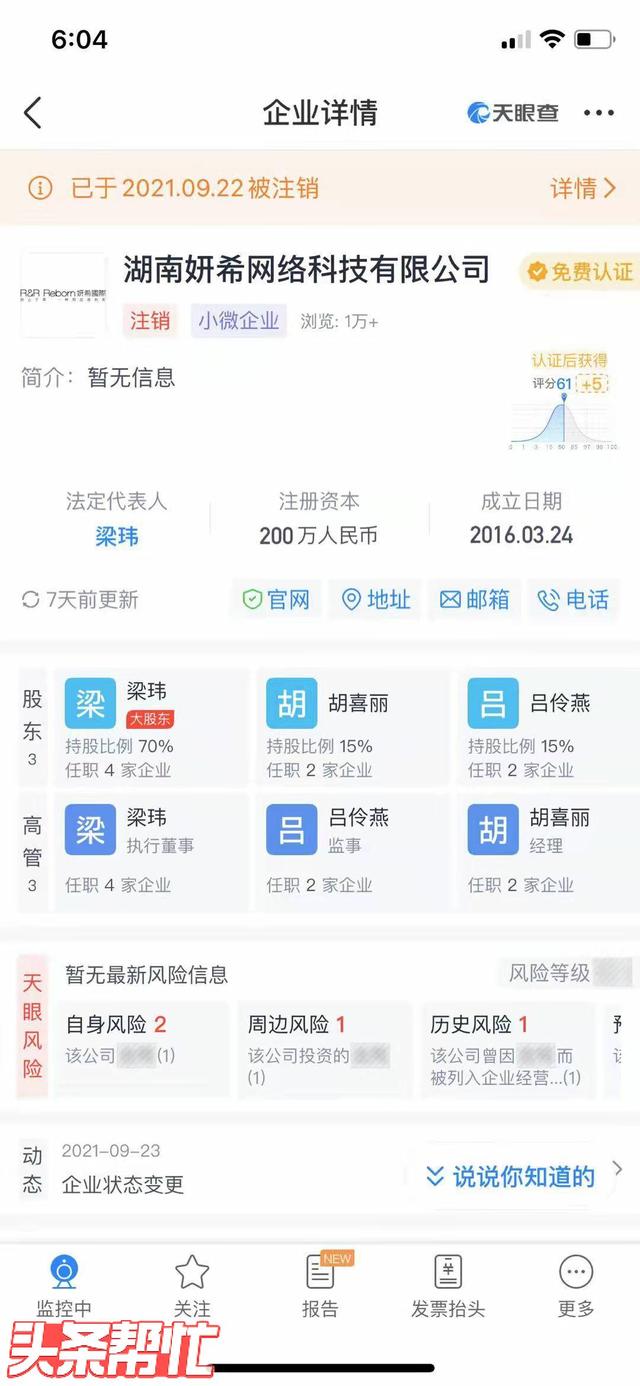Open the 邮箱 contact button
This screenshot has height=1386, width=640.
click(x=475, y=599)
